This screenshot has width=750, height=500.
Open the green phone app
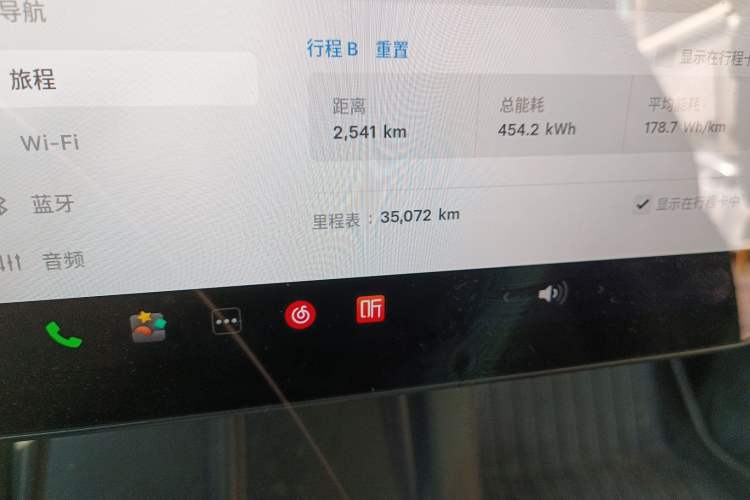coord(63,333)
